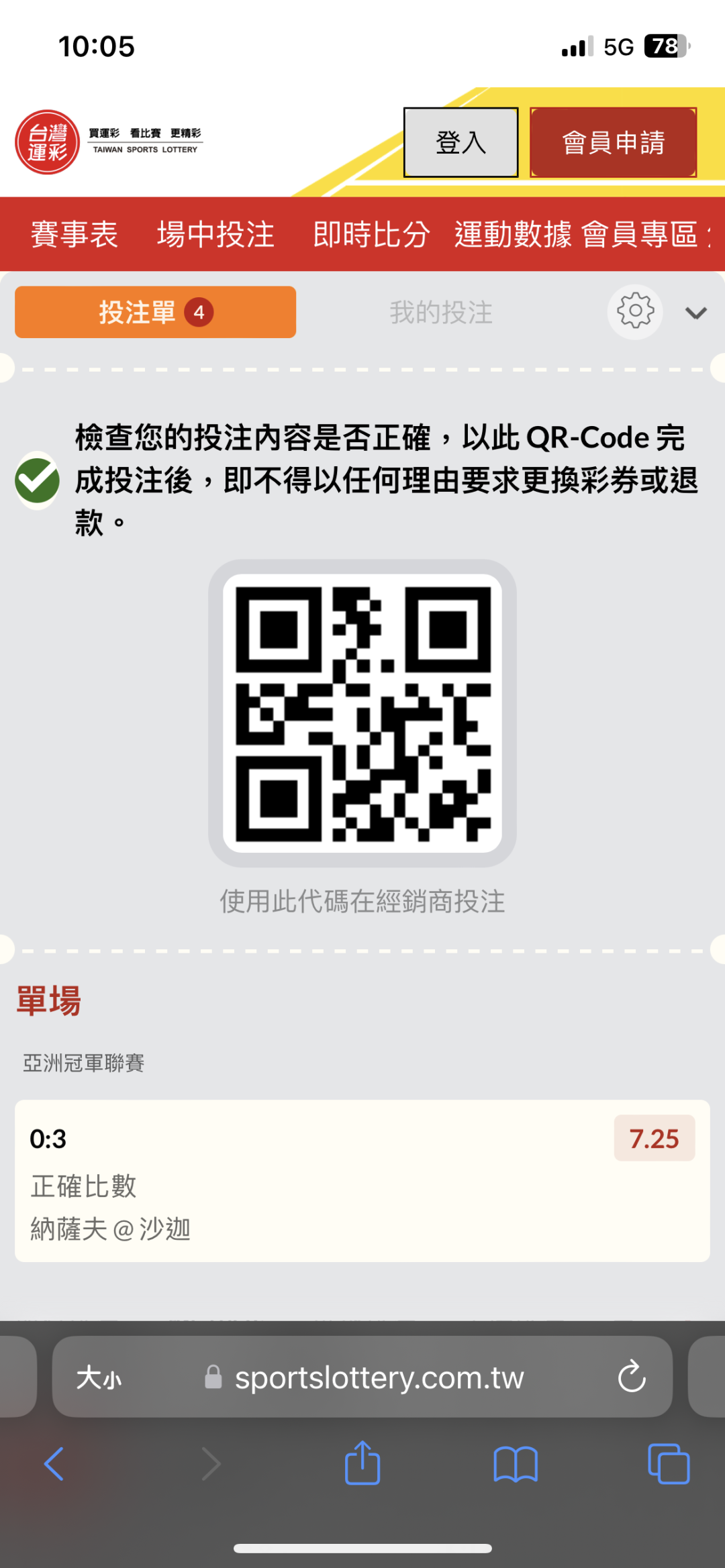The height and width of the screenshot is (1568, 725).
Task: Open the 會員專區 member area
Action: tap(640, 235)
